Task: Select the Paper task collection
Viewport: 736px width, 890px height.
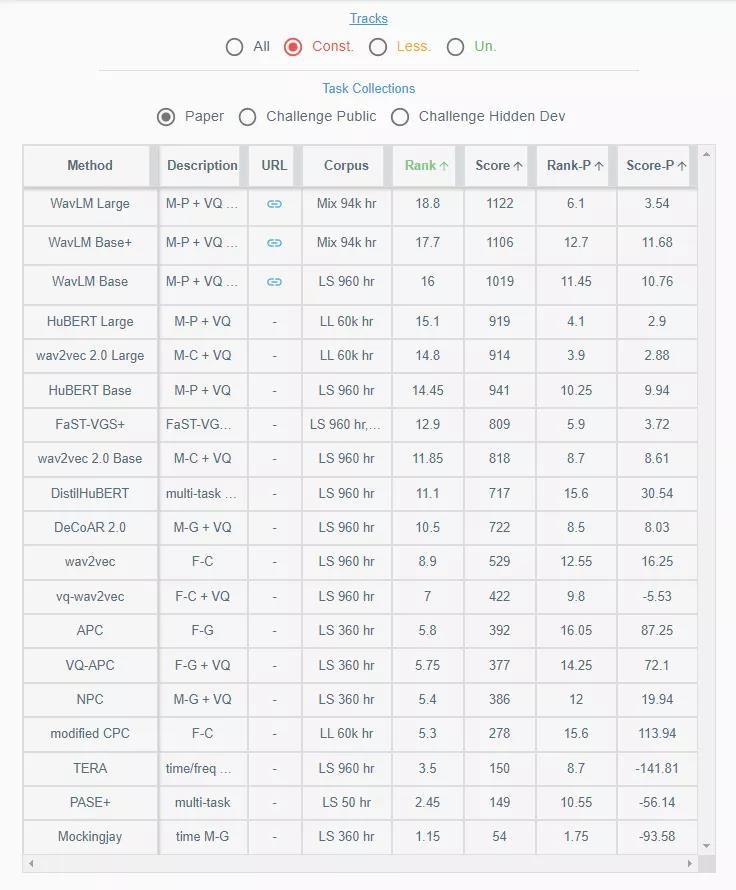Action: coord(166,117)
